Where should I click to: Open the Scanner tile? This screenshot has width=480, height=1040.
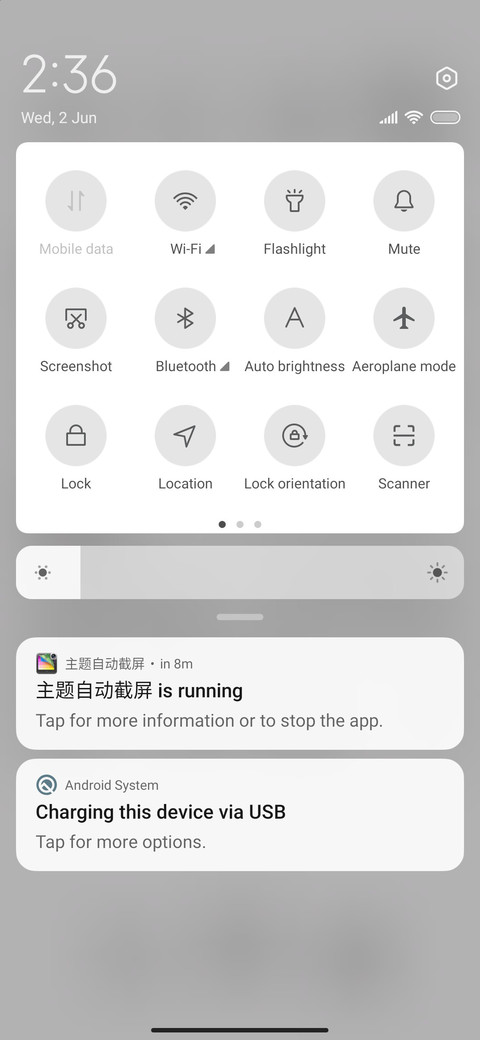pyautogui.click(x=404, y=435)
